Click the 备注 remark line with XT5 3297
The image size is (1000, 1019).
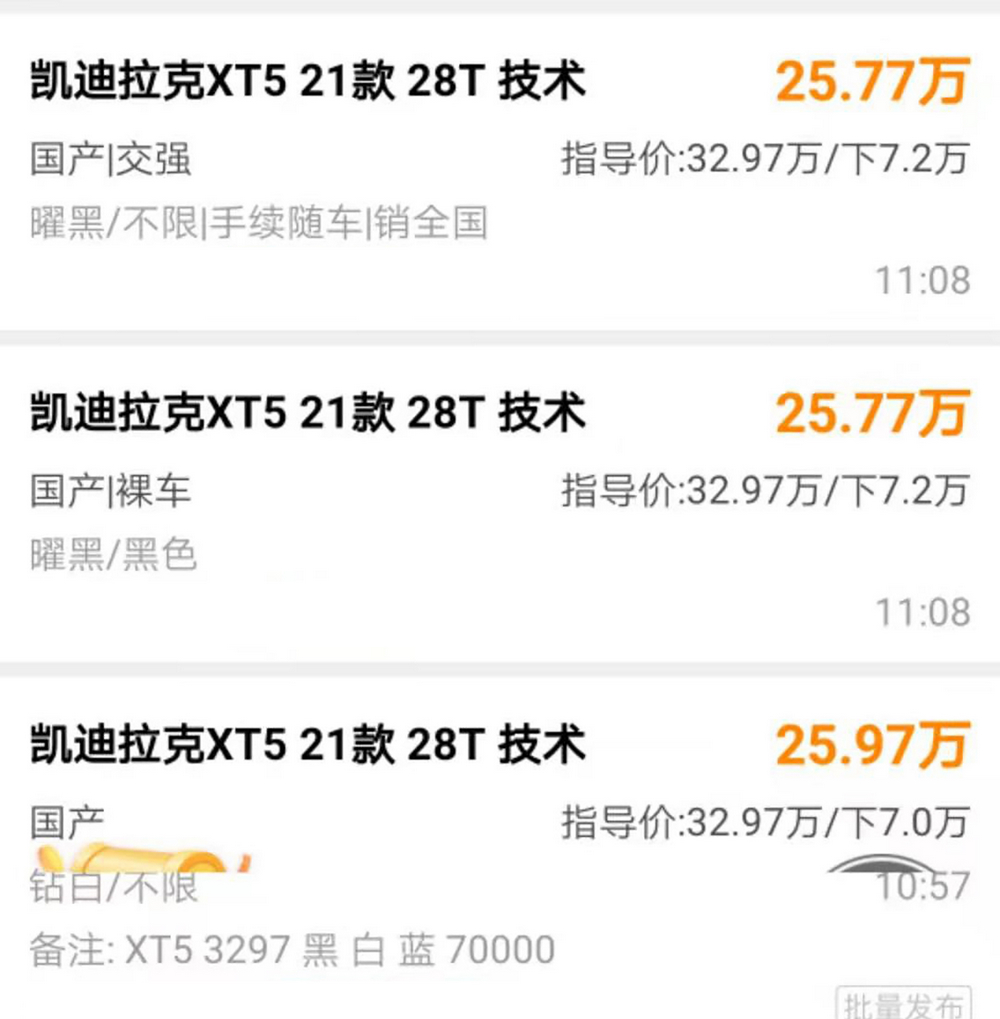click(290, 947)
